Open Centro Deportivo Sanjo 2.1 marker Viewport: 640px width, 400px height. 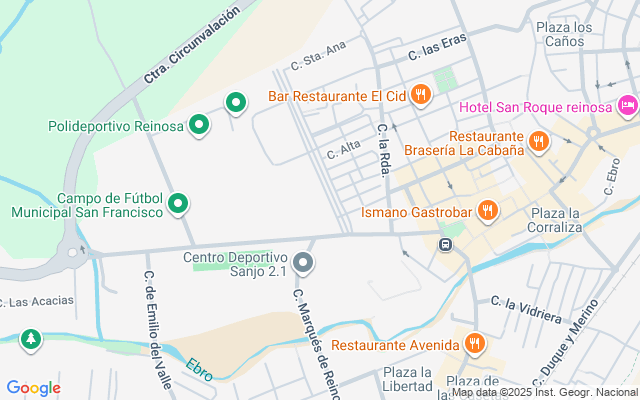click(x=306, y=264)
